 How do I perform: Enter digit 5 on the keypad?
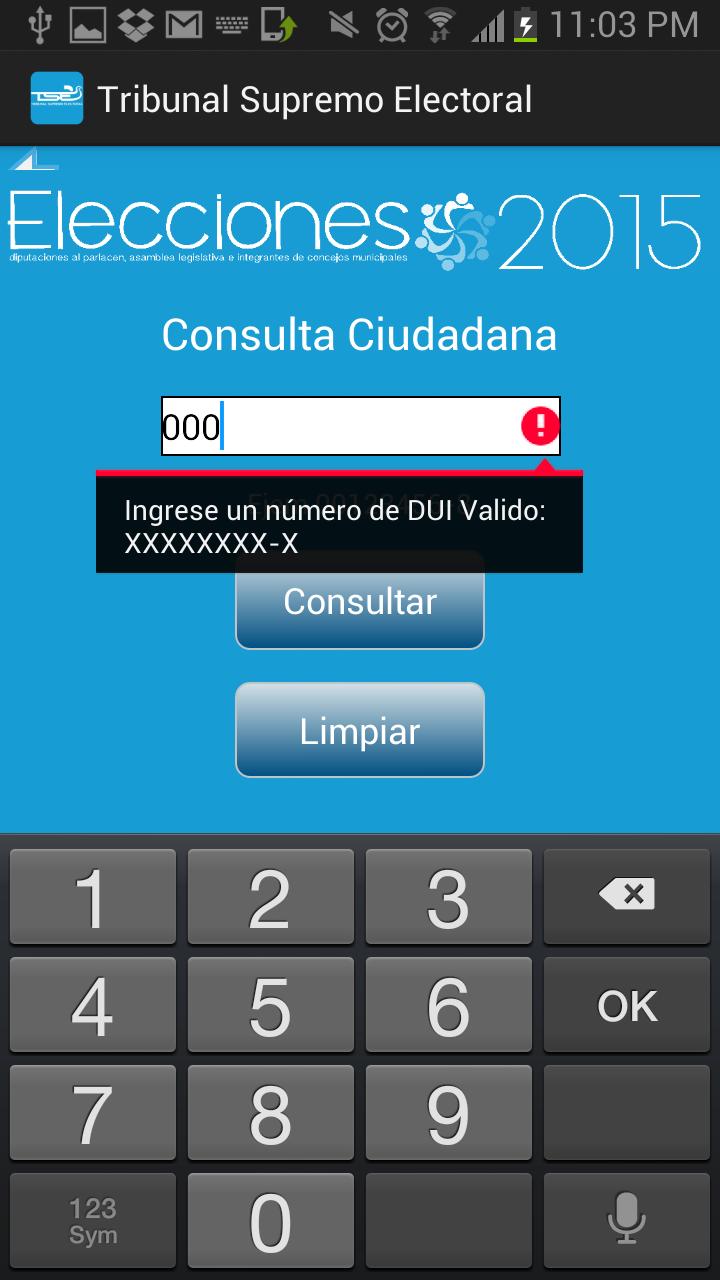coord(270,1006)
